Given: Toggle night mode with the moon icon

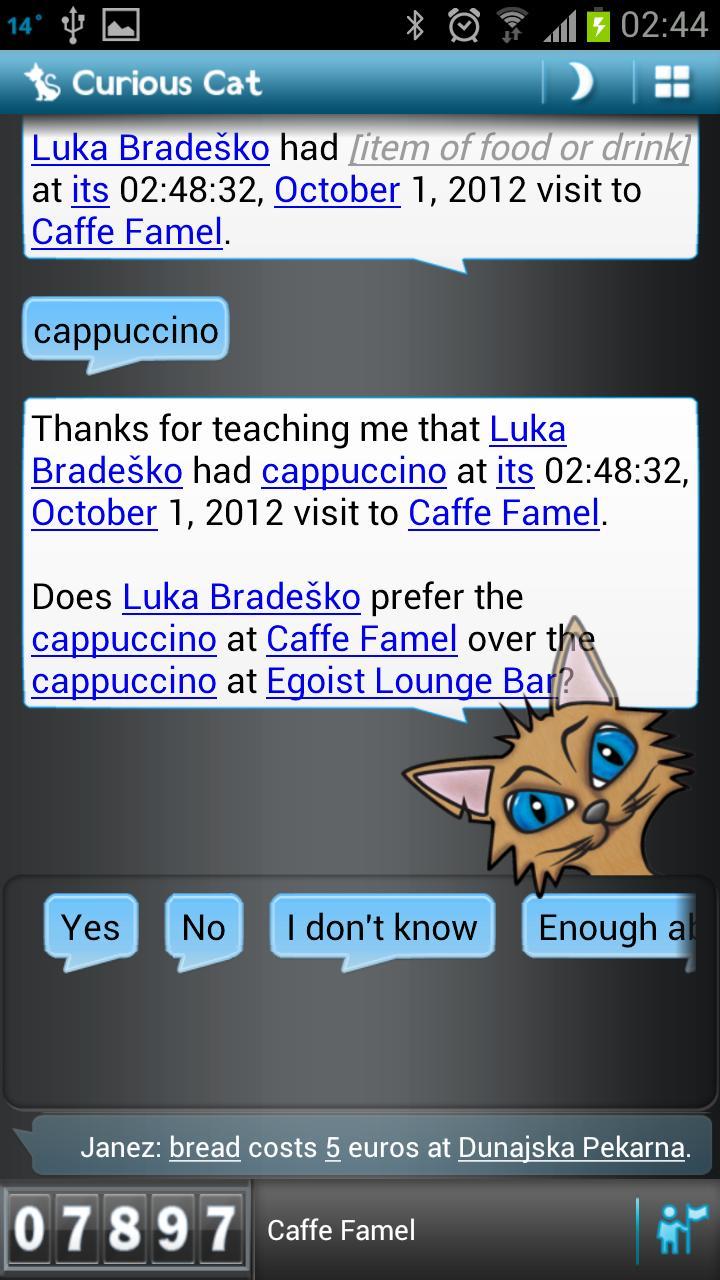Looking at the screenshot, I should point(581,82).
